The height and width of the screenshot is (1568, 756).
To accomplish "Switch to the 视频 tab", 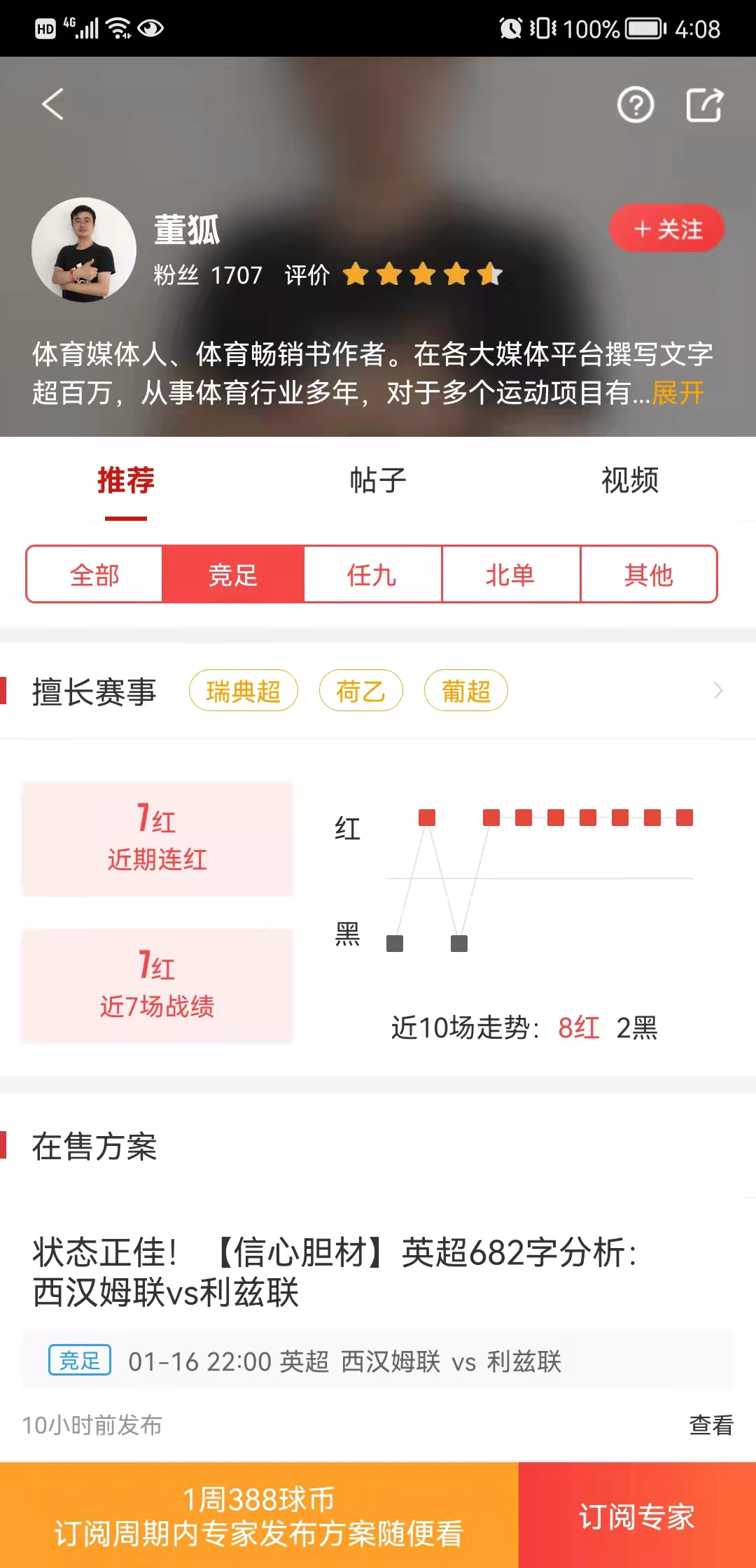I will pyautogui.click(x=629, y=481).
